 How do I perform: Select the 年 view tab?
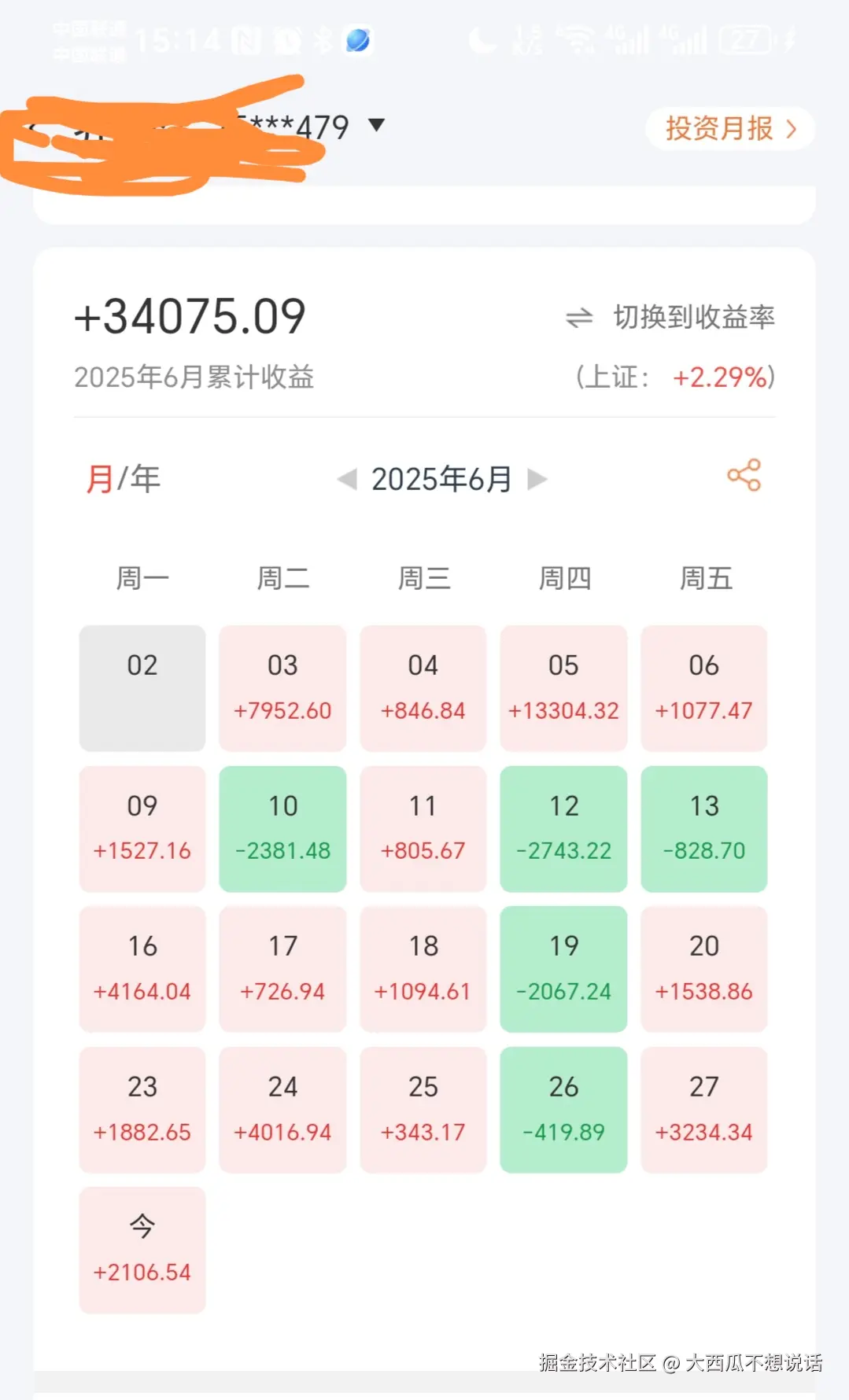pos(146,478)
